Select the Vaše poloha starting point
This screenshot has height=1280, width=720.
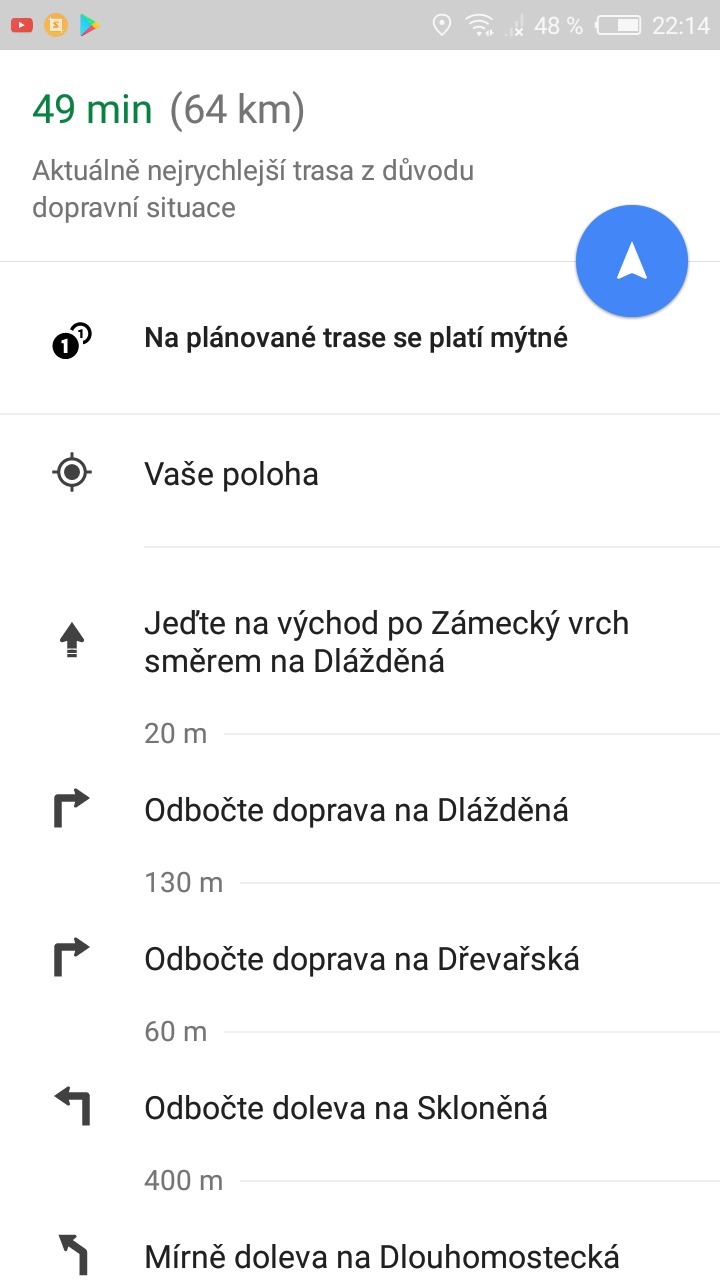point(230,472)
